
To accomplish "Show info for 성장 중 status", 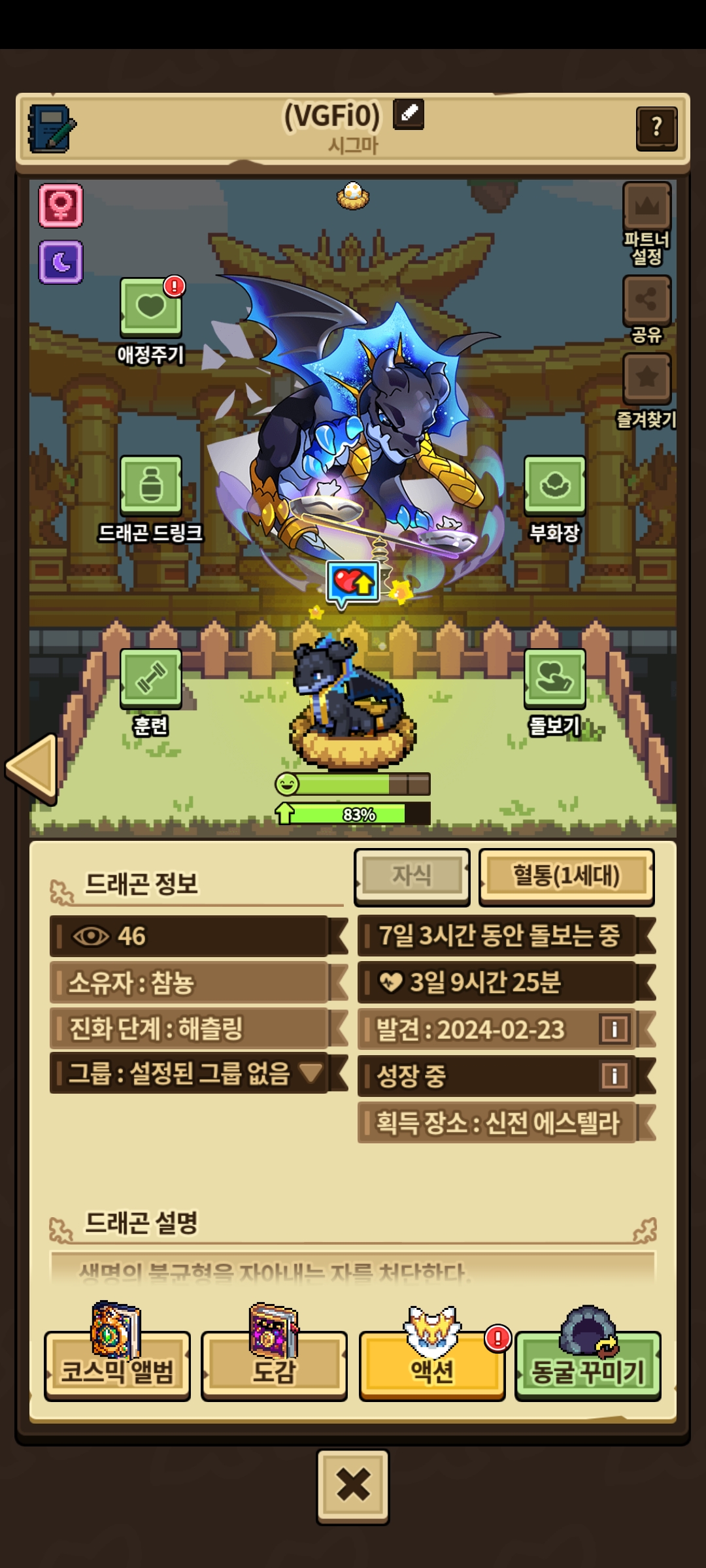I will click(x=614, y=1075).
